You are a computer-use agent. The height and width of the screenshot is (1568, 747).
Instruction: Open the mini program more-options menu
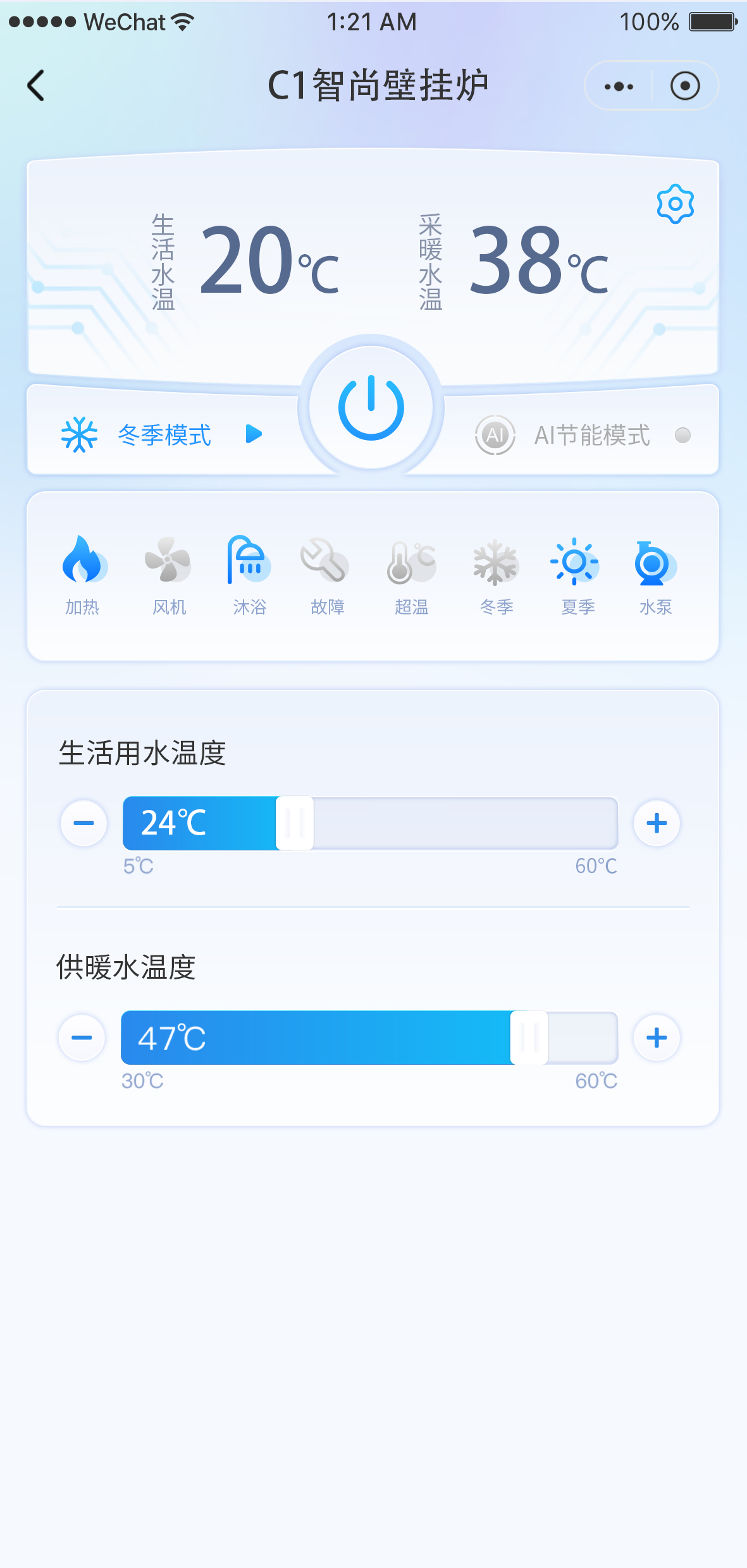[x=618, y=86]
